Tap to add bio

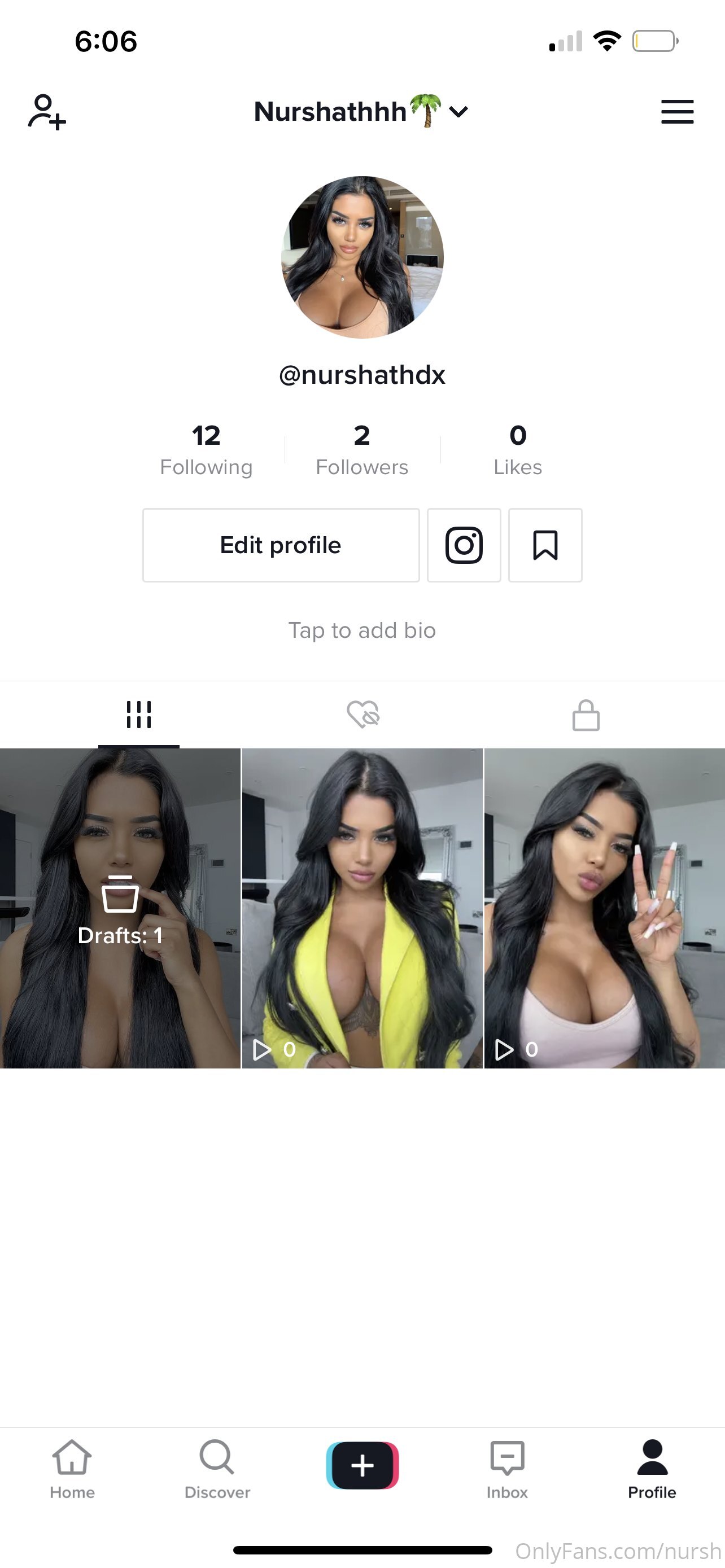click(362, 630)
